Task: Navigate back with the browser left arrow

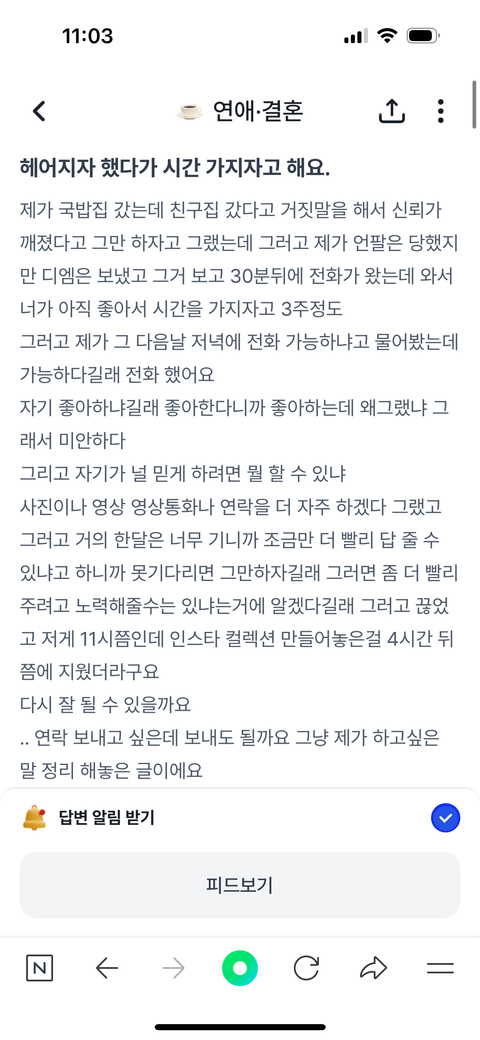Action: 107,969
